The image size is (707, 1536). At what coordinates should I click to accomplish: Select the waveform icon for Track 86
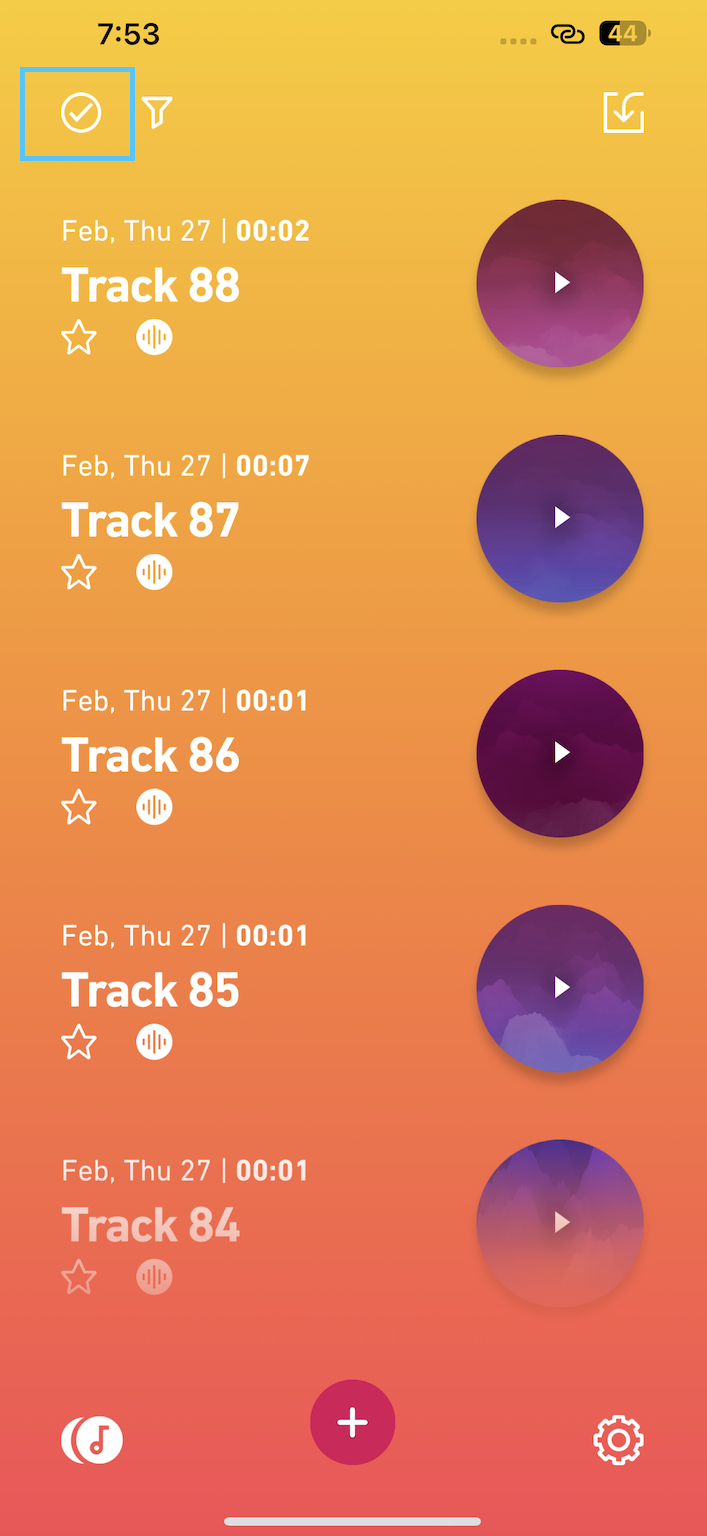154,808
